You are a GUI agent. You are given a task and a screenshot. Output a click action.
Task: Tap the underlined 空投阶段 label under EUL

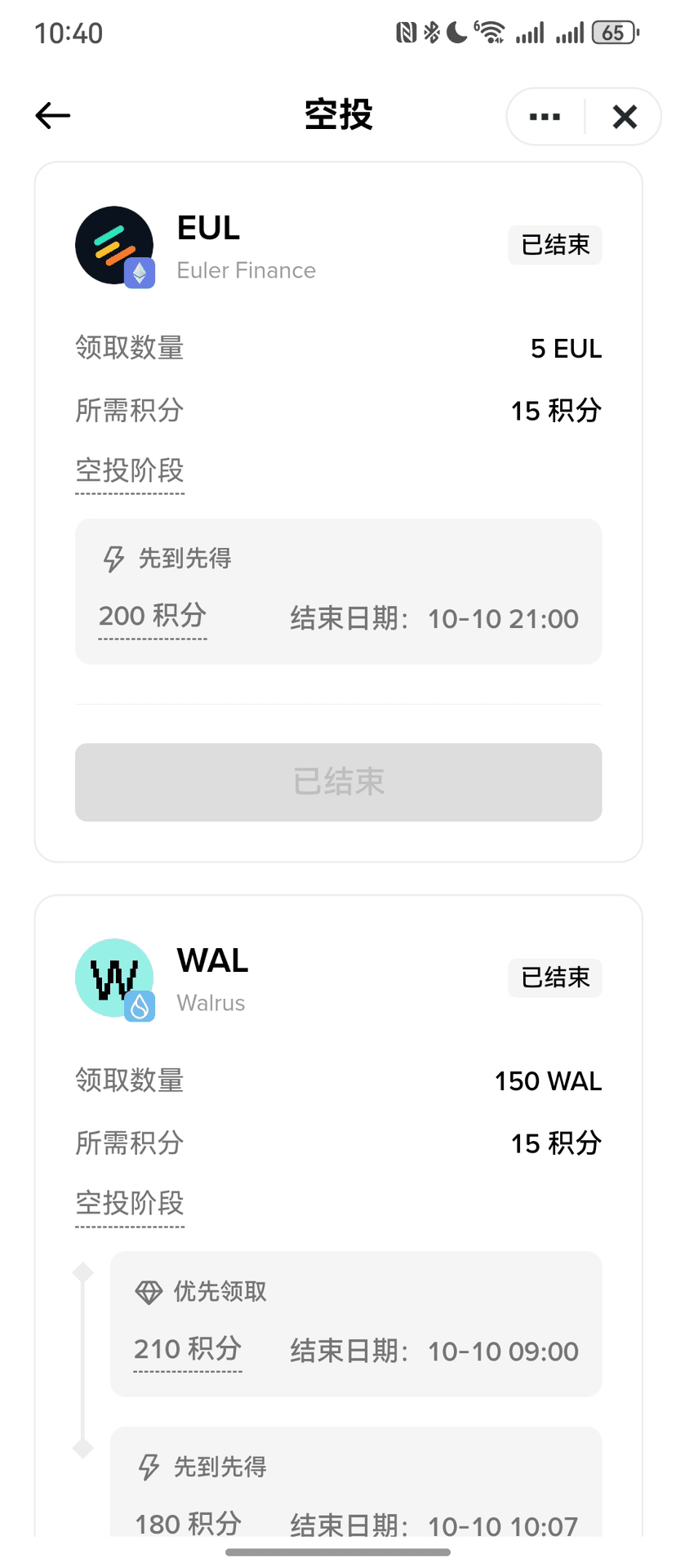coord(130,471)
